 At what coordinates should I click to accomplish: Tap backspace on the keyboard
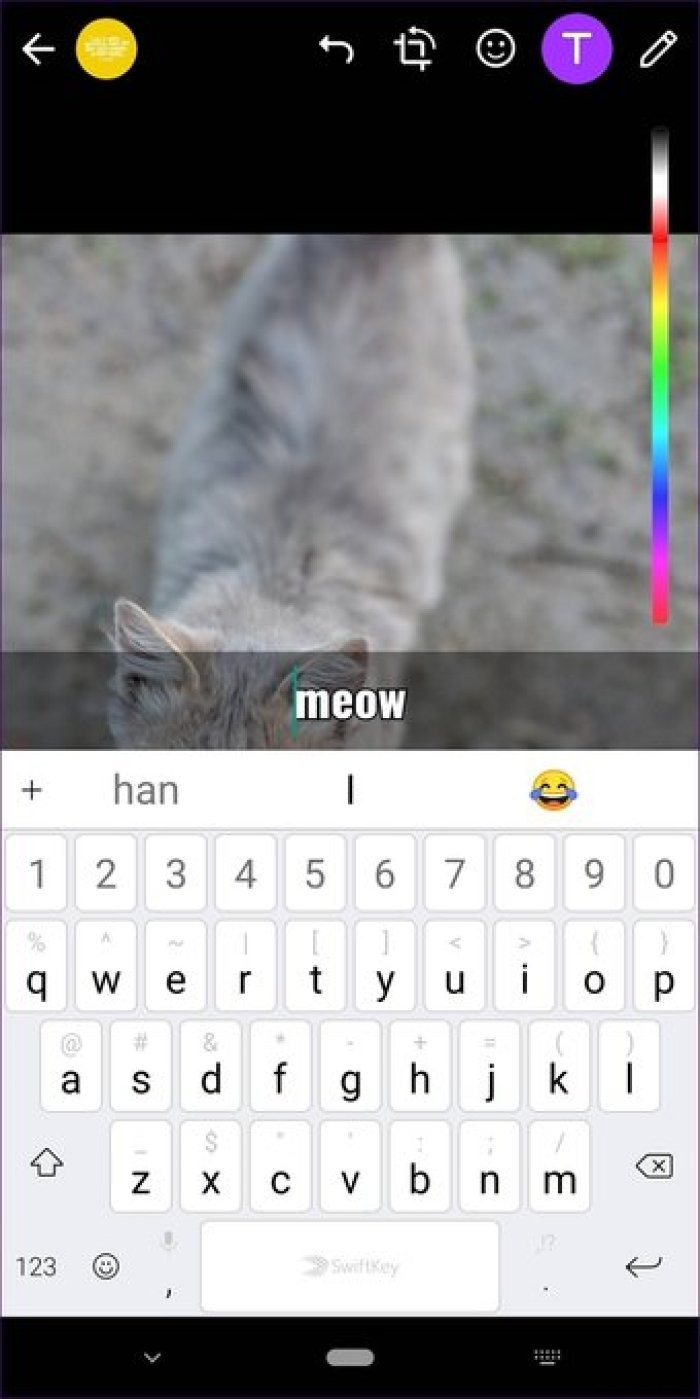tap(653, 1165)
